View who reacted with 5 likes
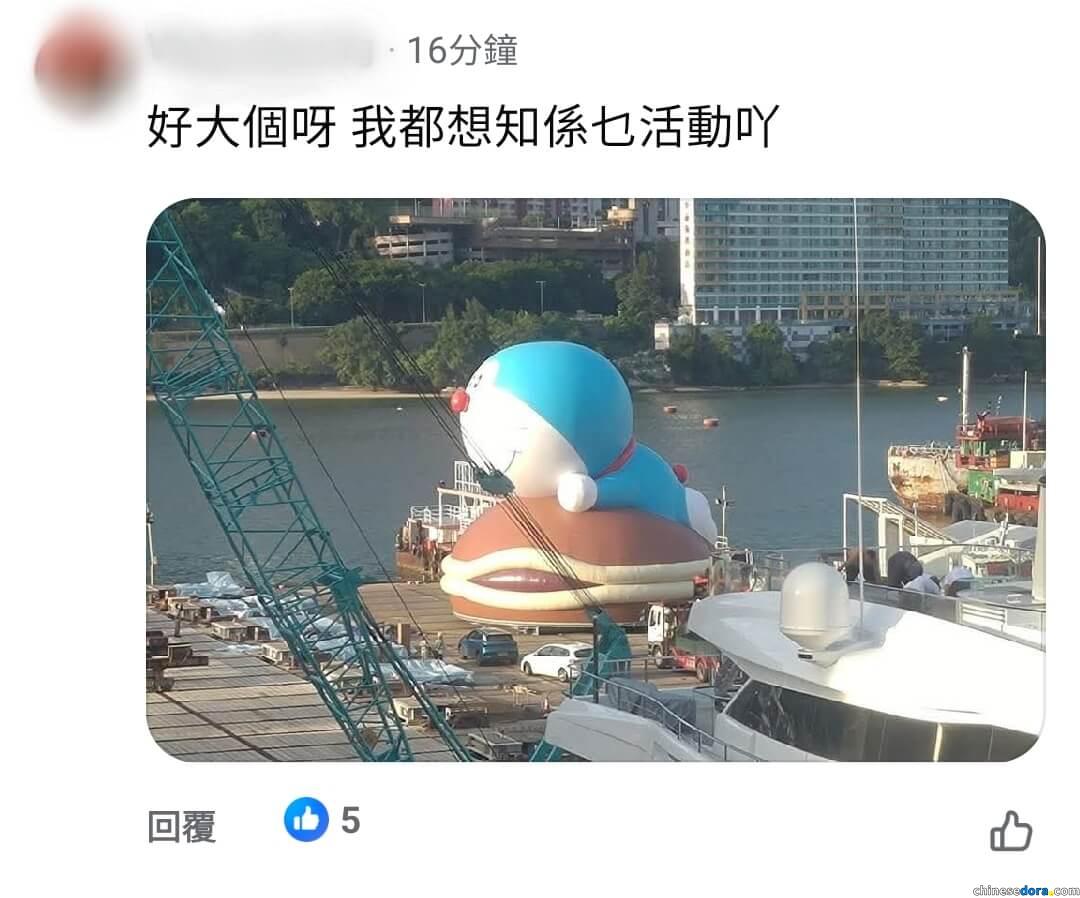 click(x=322, y=820)
